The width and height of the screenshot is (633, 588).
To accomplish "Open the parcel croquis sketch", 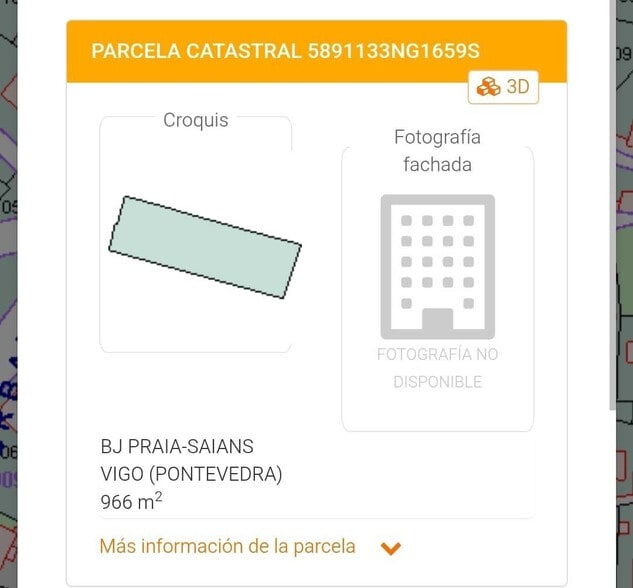I will 204,247.
